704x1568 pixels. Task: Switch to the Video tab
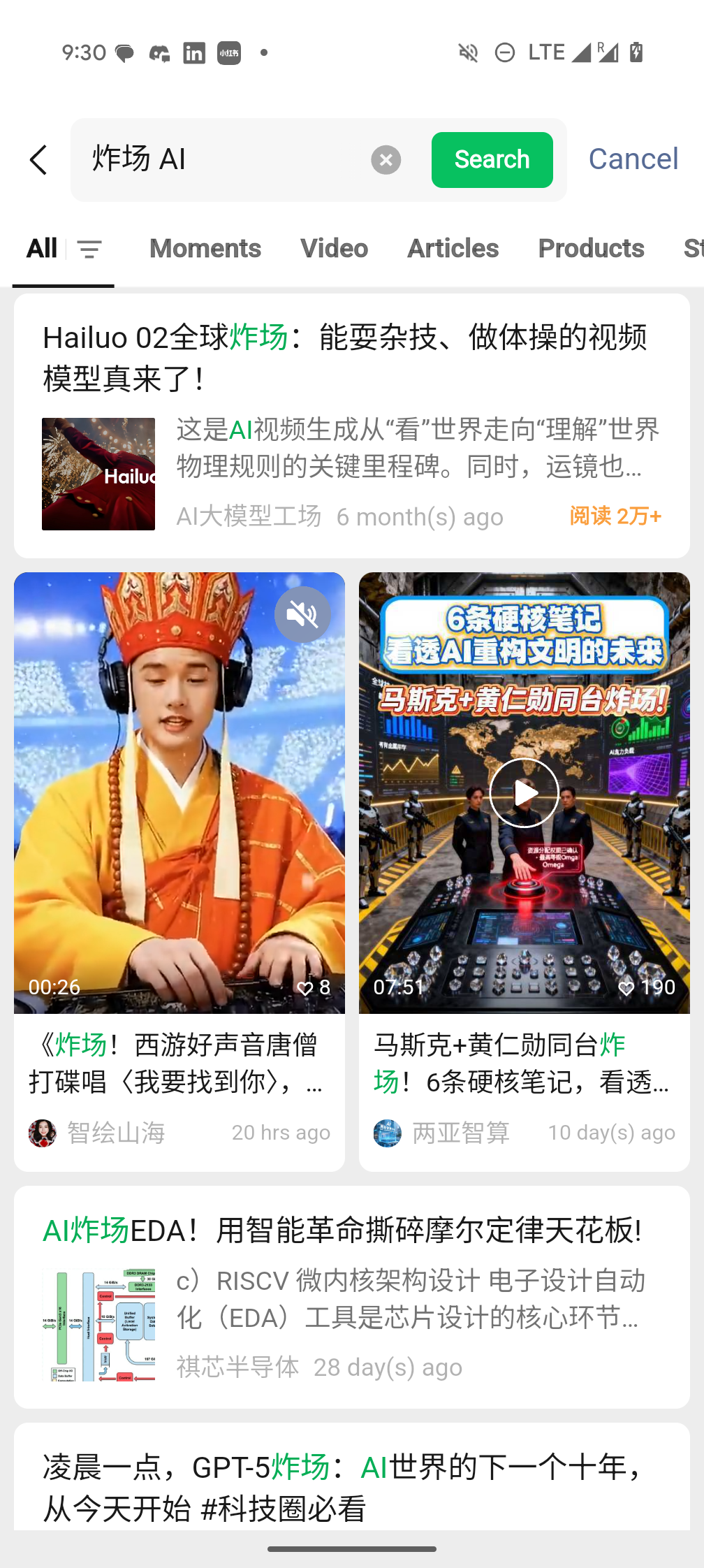click(334, 249)
